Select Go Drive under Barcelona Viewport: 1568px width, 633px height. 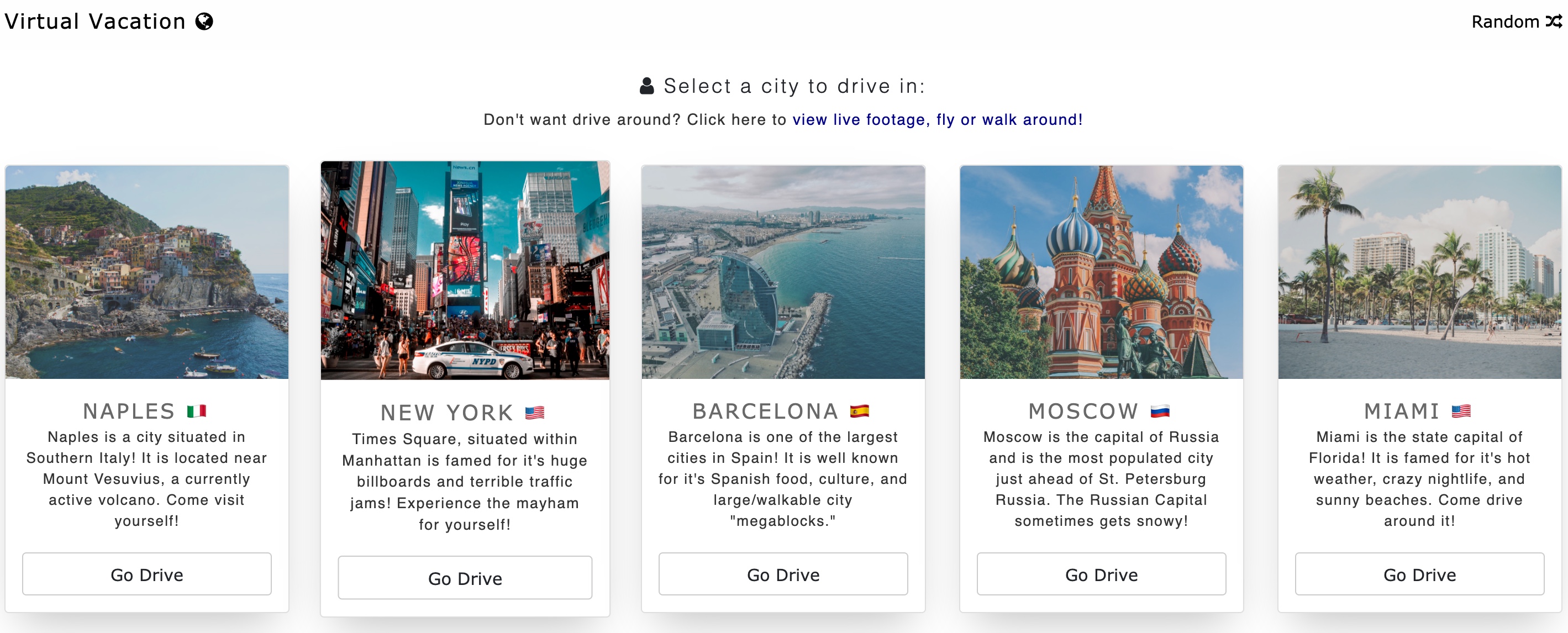click(x=783, y=574)
